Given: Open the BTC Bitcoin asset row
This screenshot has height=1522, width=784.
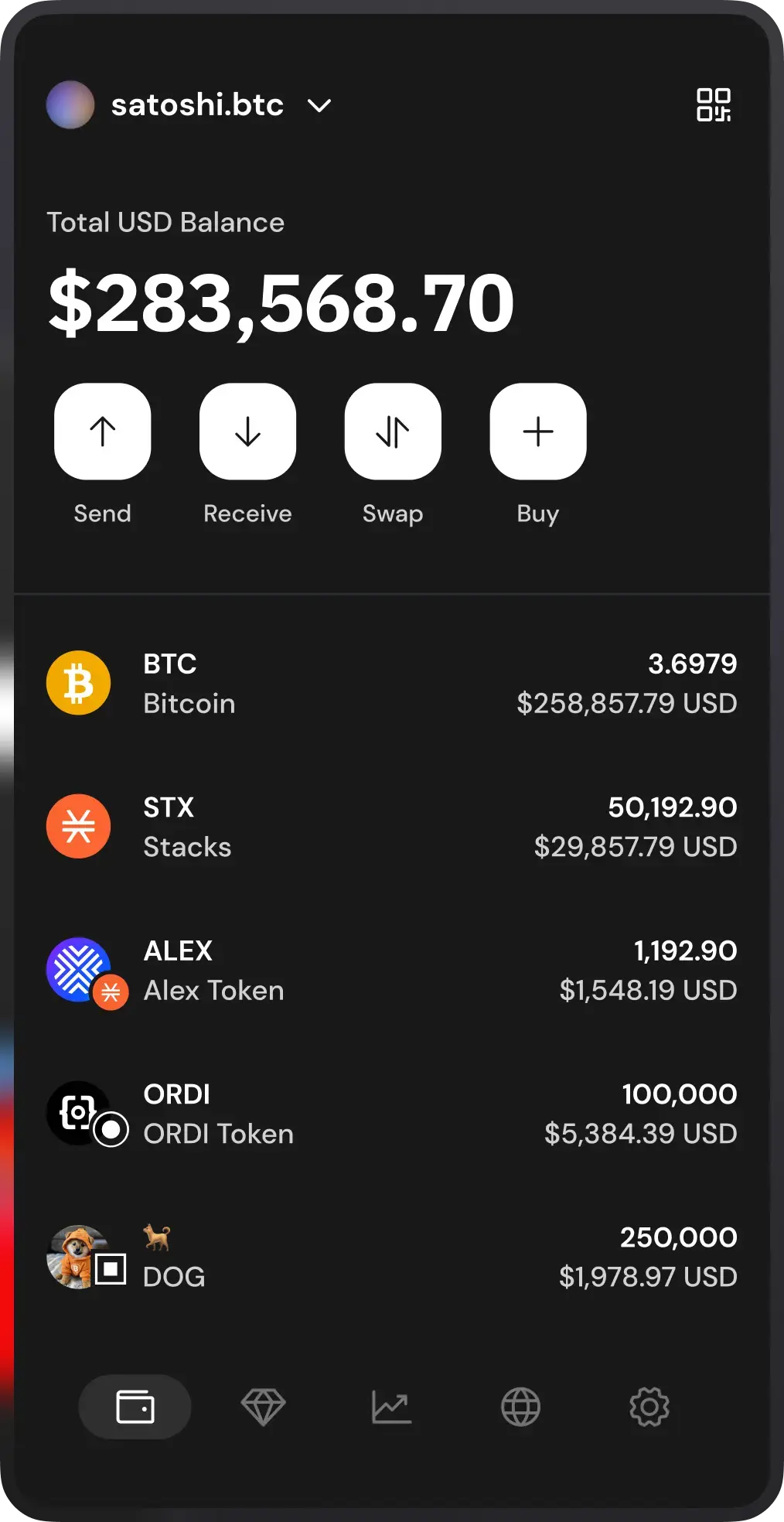Looking at the screenshot, I should point(391,684).
